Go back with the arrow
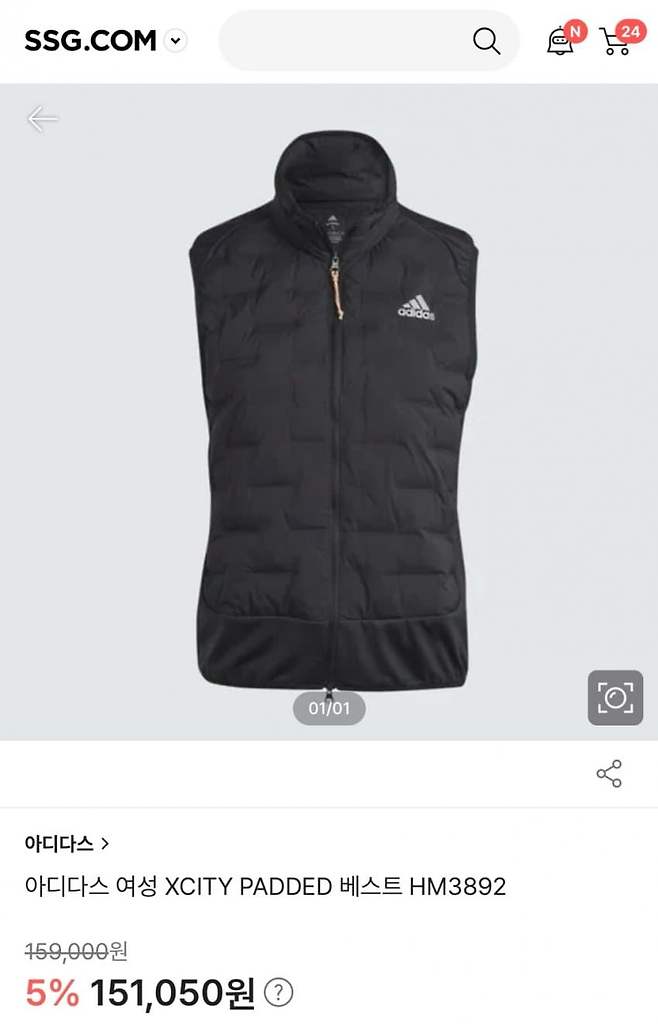This screenshot has width=658, height=1024. click(x=42, y=120)
